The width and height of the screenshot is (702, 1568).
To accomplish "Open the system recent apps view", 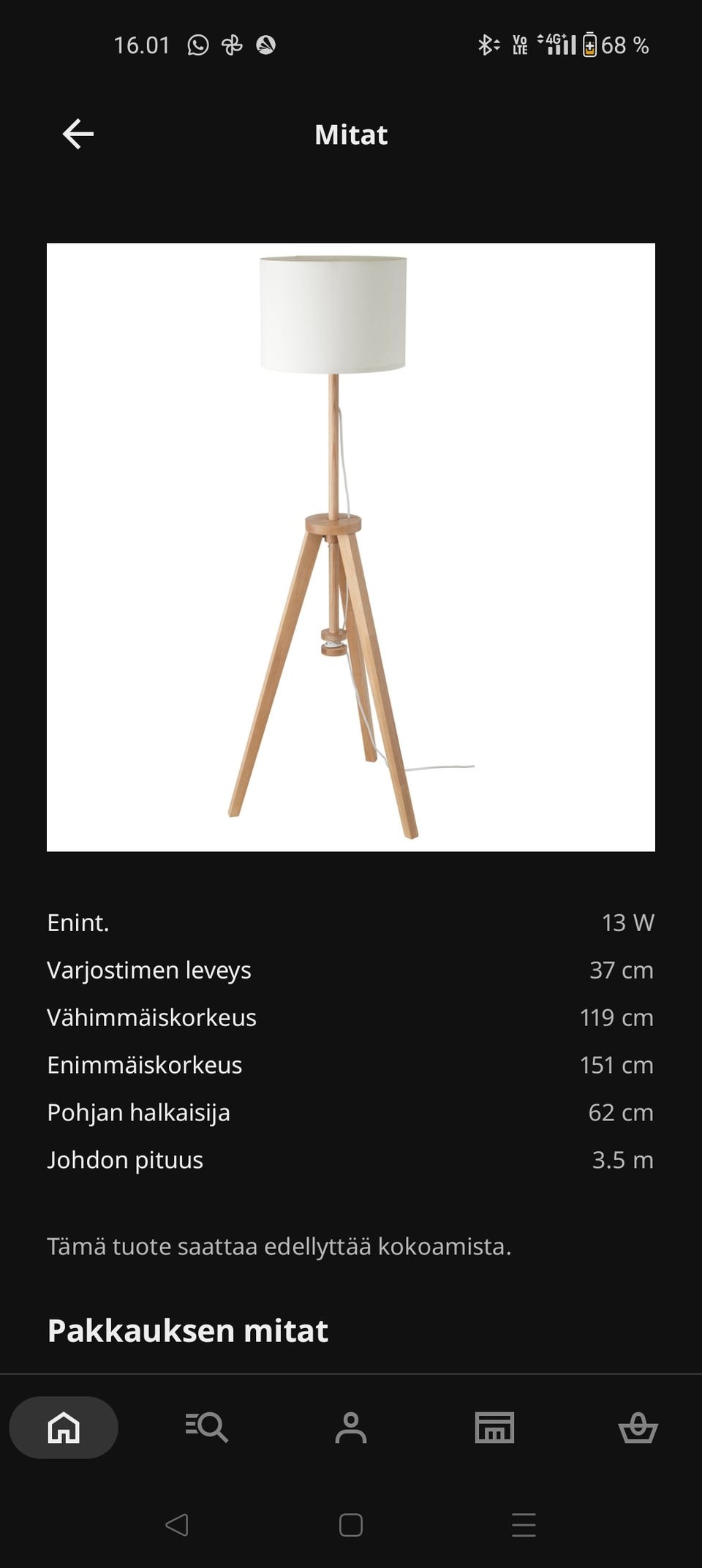I will [524, 1525].
